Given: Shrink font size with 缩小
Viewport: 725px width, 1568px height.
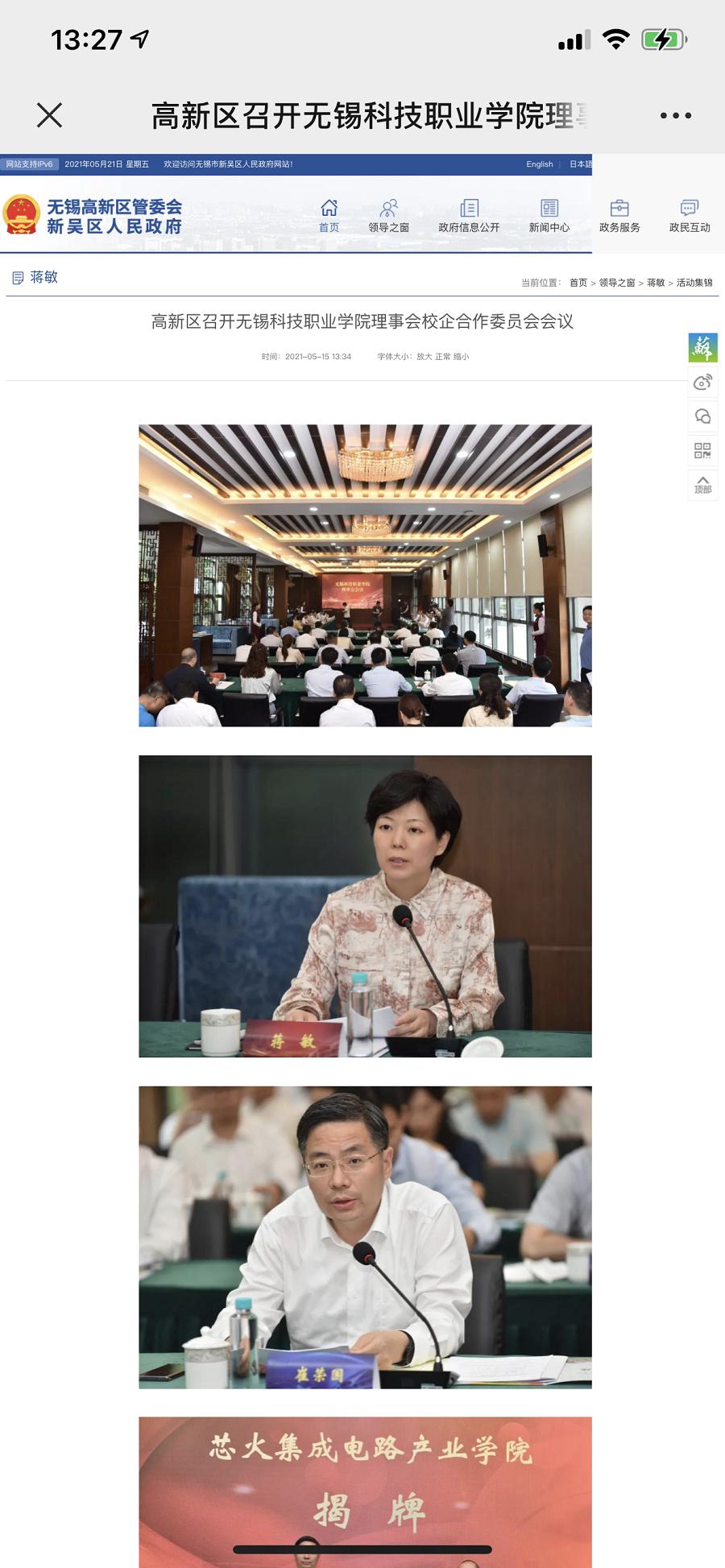Looking at the screenshot, I should pyautogui.click(x=461, y=356).
